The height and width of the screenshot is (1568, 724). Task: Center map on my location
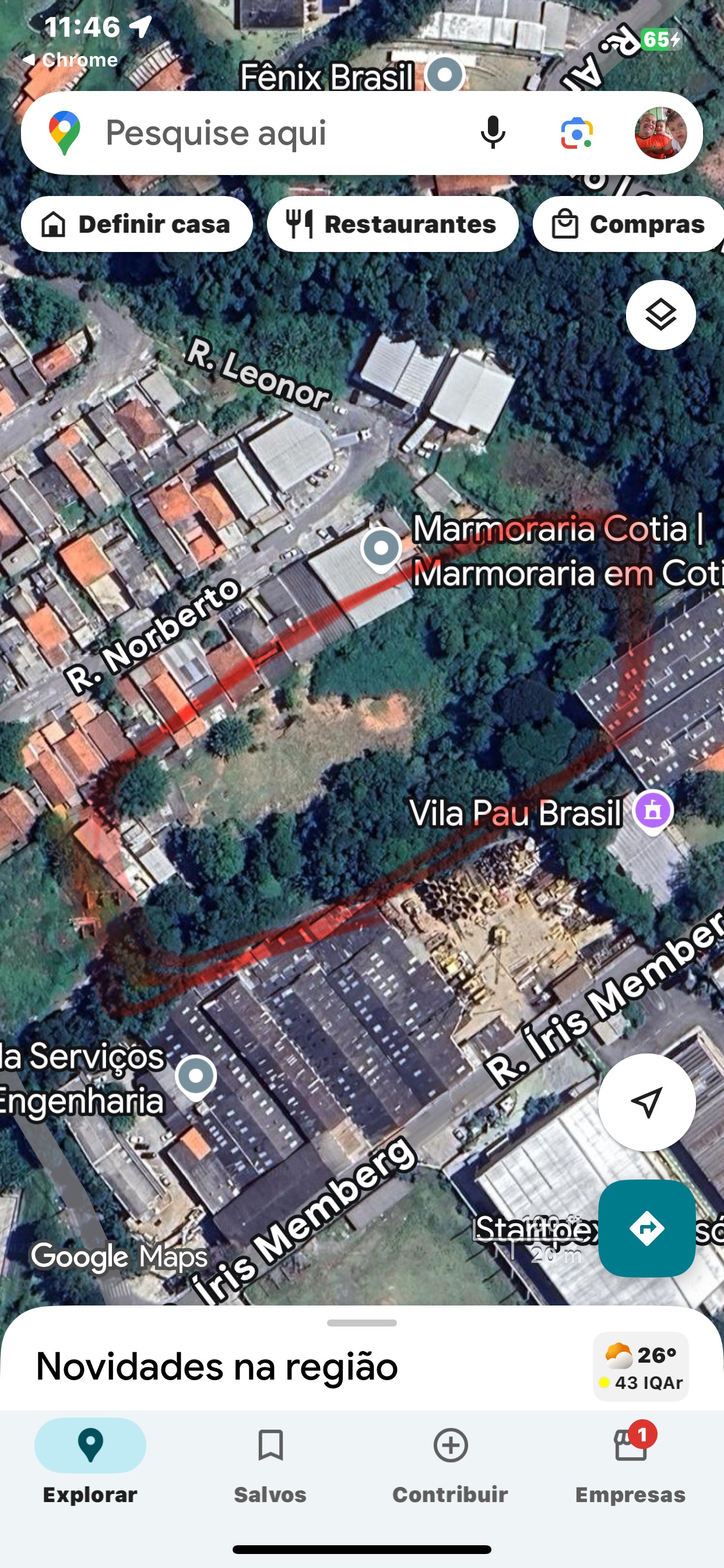tap(646, 1102)
